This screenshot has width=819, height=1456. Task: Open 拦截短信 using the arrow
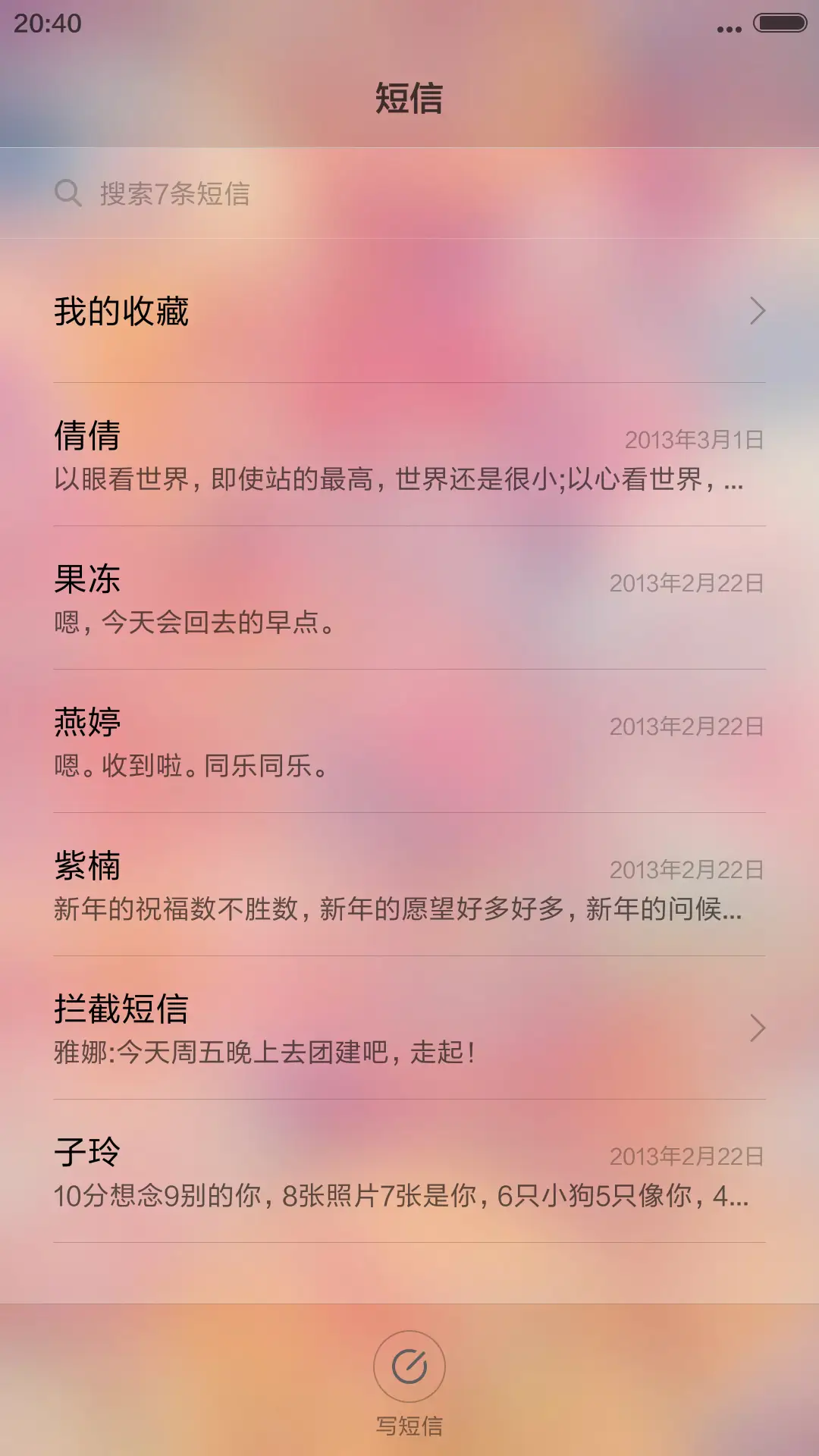[x=758, y=1026]
